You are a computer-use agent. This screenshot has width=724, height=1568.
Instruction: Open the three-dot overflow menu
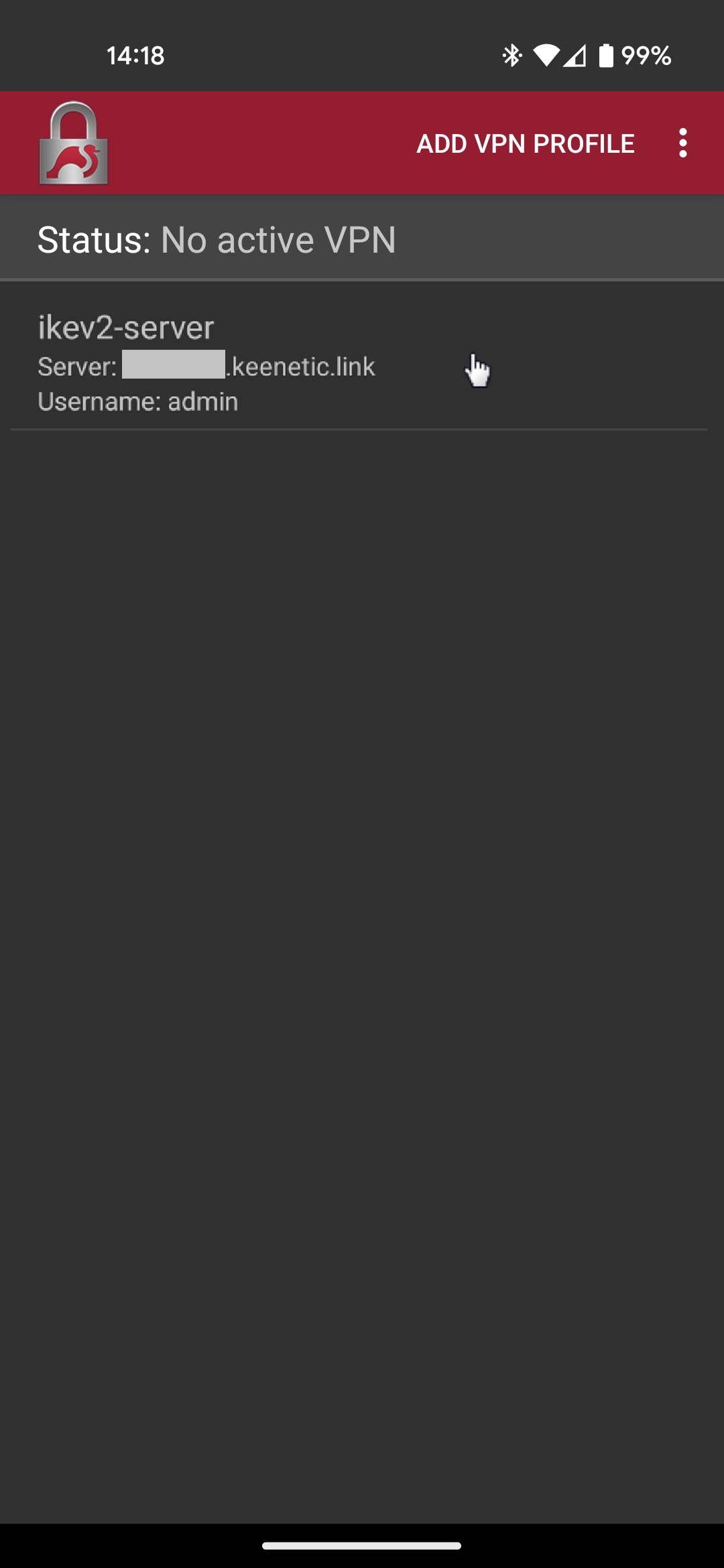pyautogui.click(x=682, y=143)
